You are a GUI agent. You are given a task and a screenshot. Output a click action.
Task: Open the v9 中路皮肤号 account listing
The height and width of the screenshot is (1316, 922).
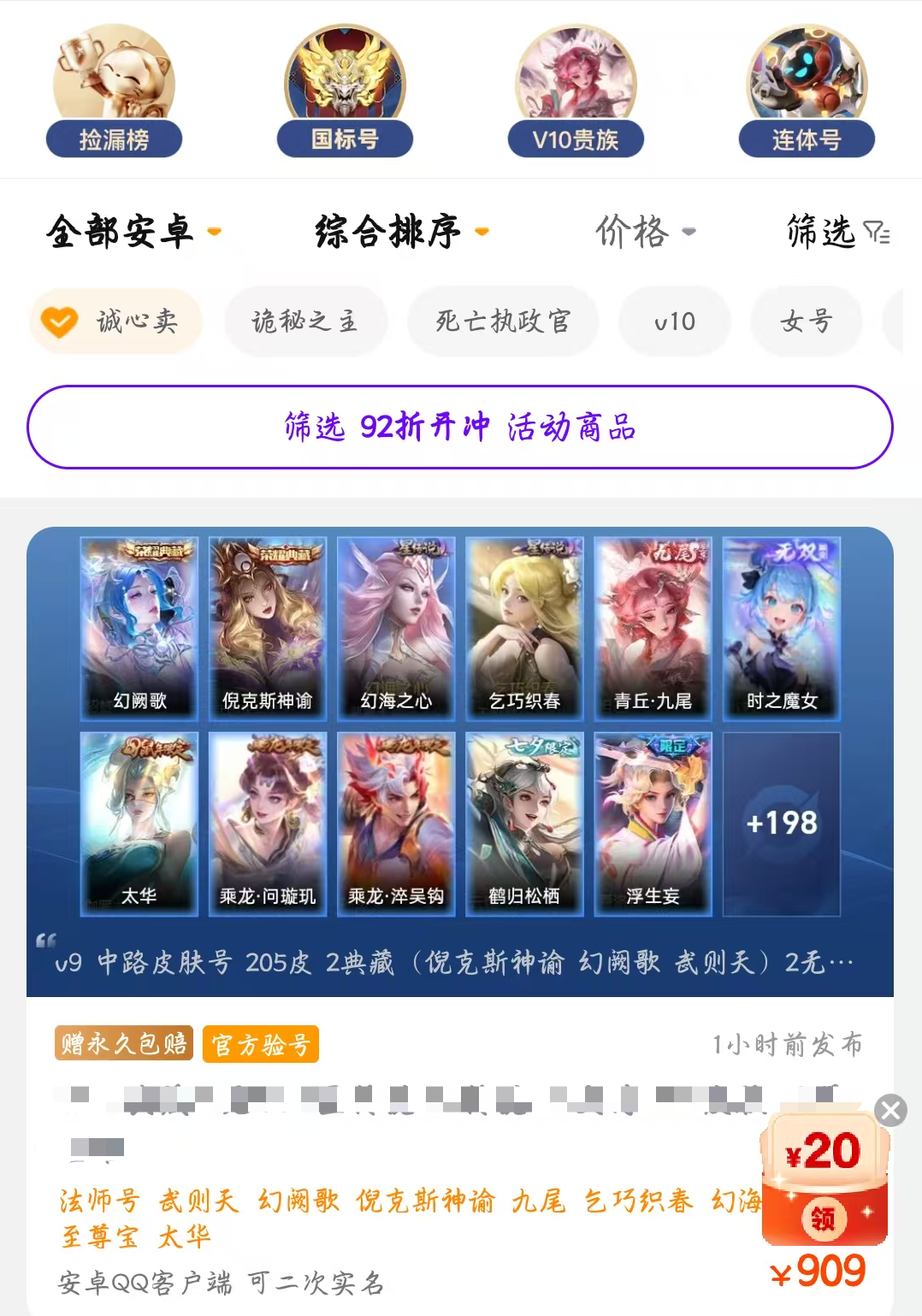coord(460,962)
